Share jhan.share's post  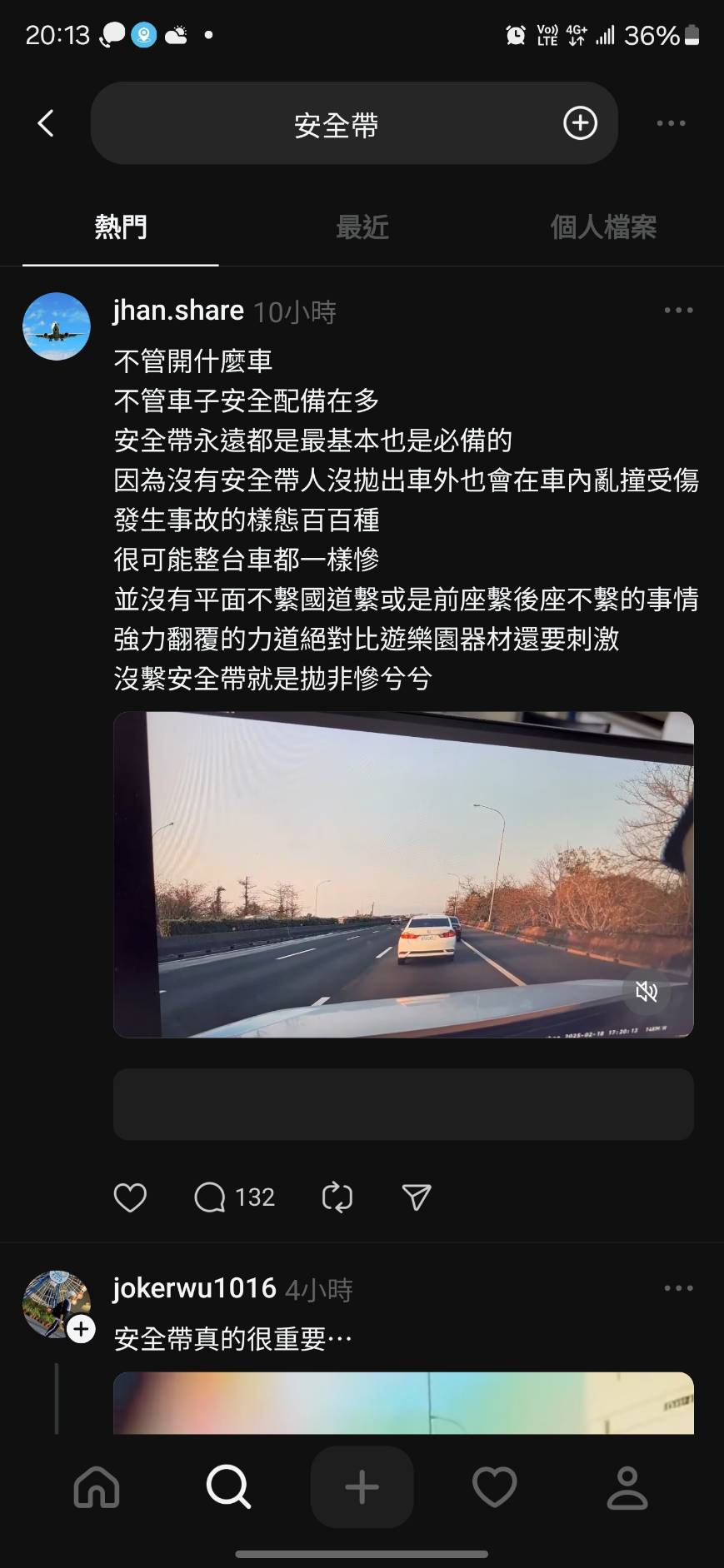[417, 1197]
